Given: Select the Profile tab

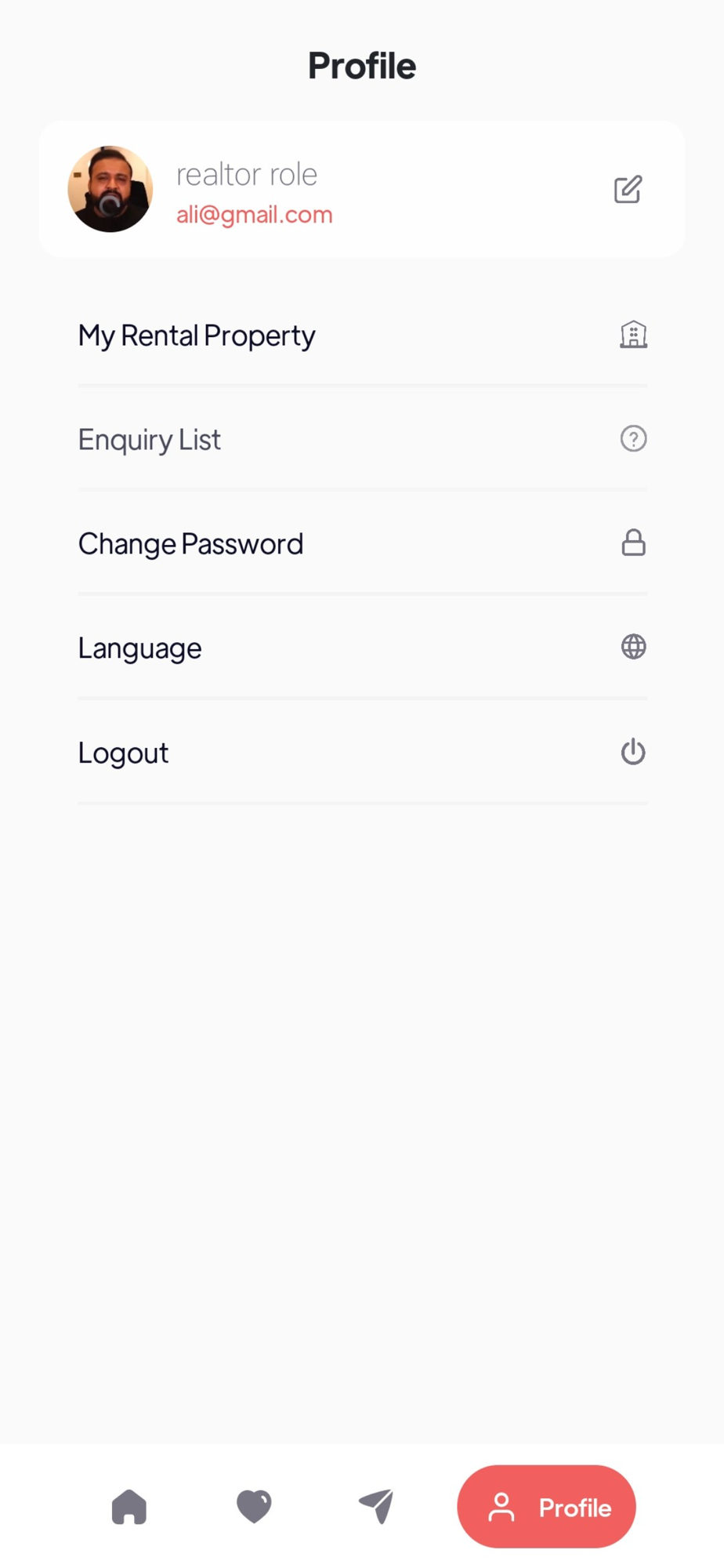Looking at the screenshot, I should click(546, 1507).
